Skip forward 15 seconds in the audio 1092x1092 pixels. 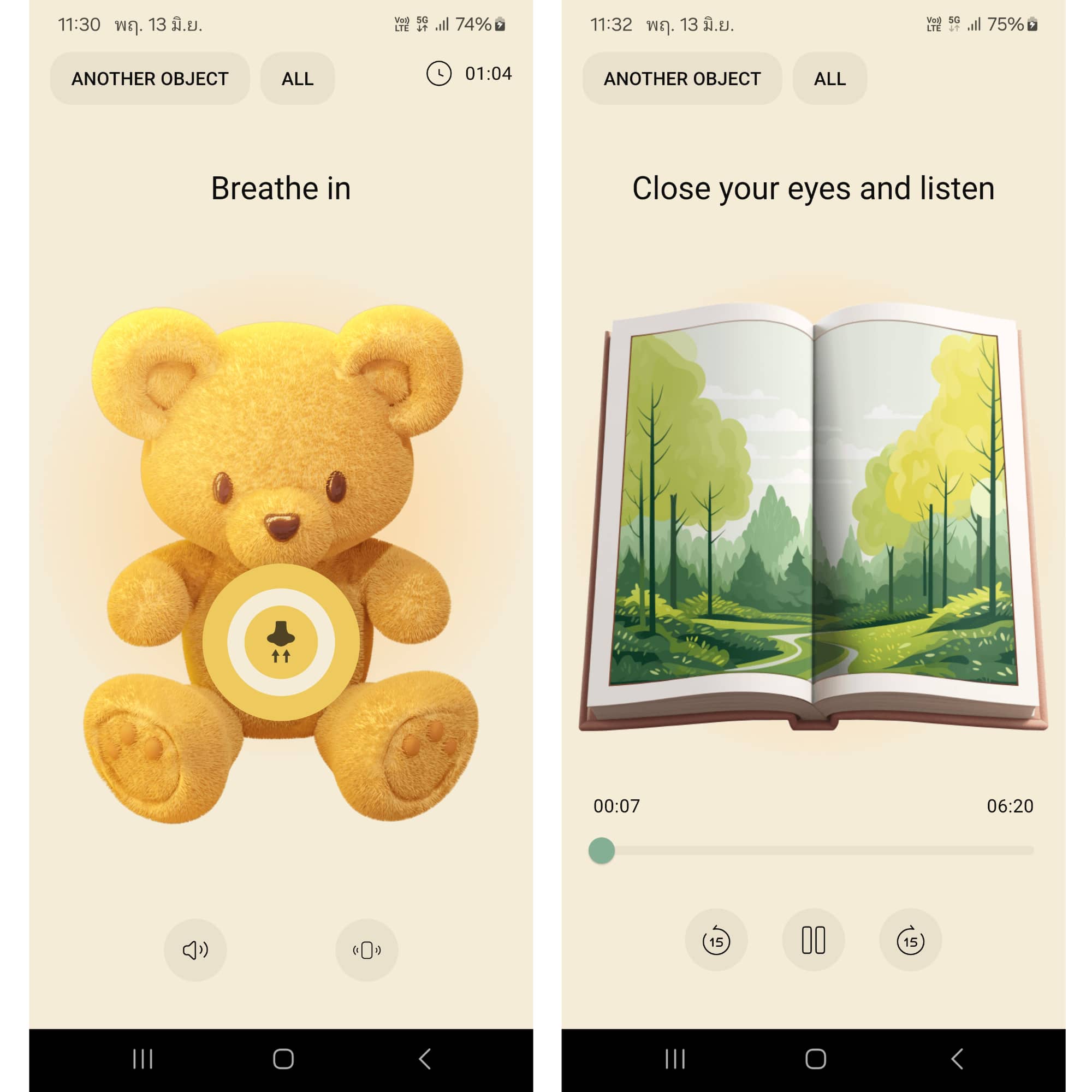911,940
